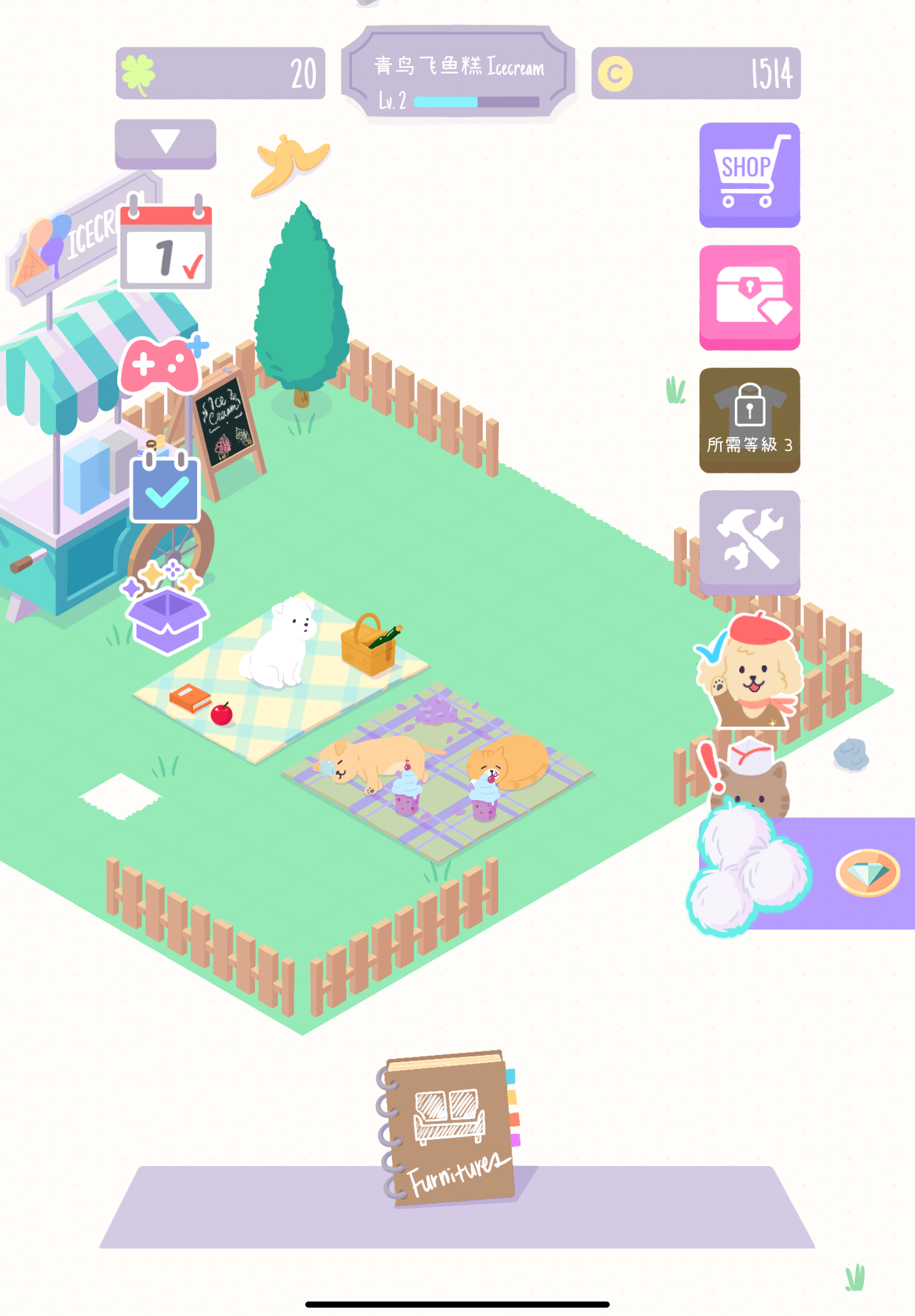Tap the coin balance showing 1514
This screenshot has height=1316, width=915.
(x=694, y=72)
